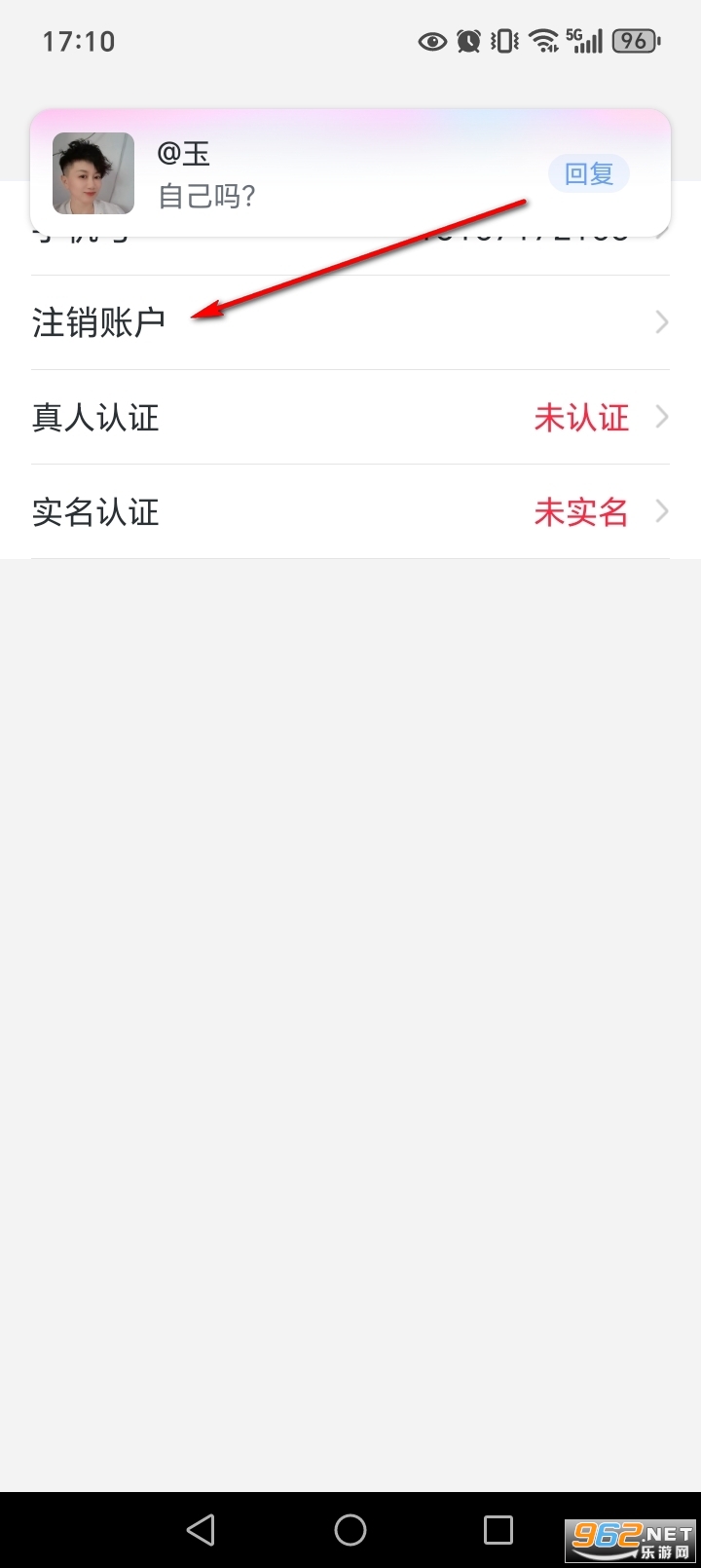Tap the Back navigation triangle

click(x=201, y=1529)
